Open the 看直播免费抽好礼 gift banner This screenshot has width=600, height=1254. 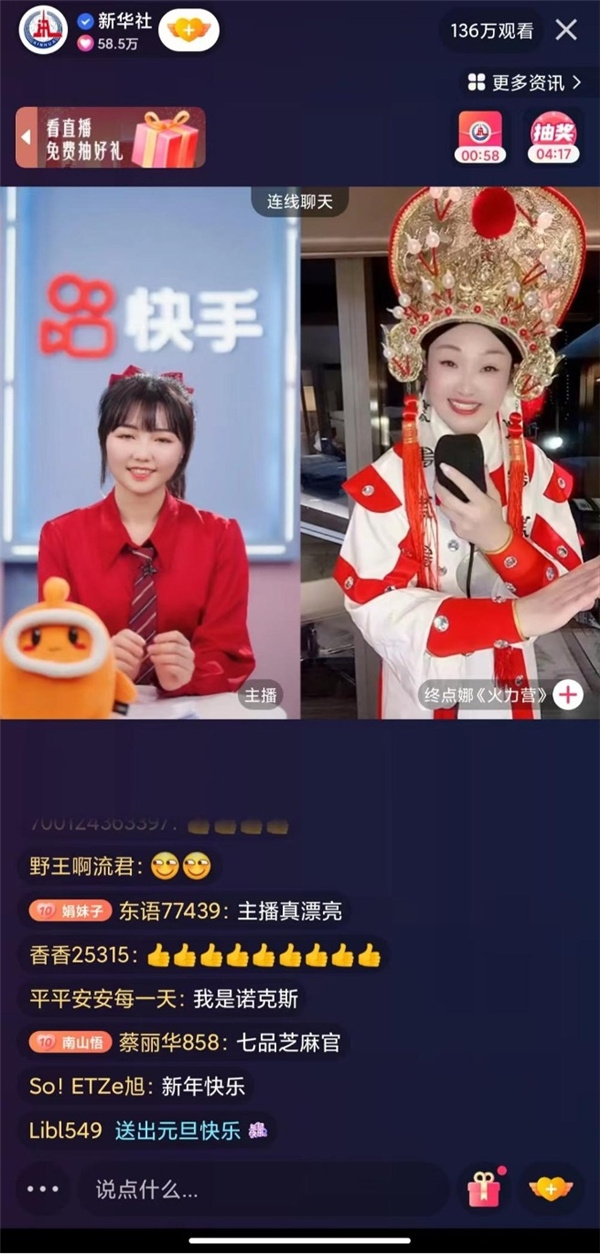[x=111, y=138]
